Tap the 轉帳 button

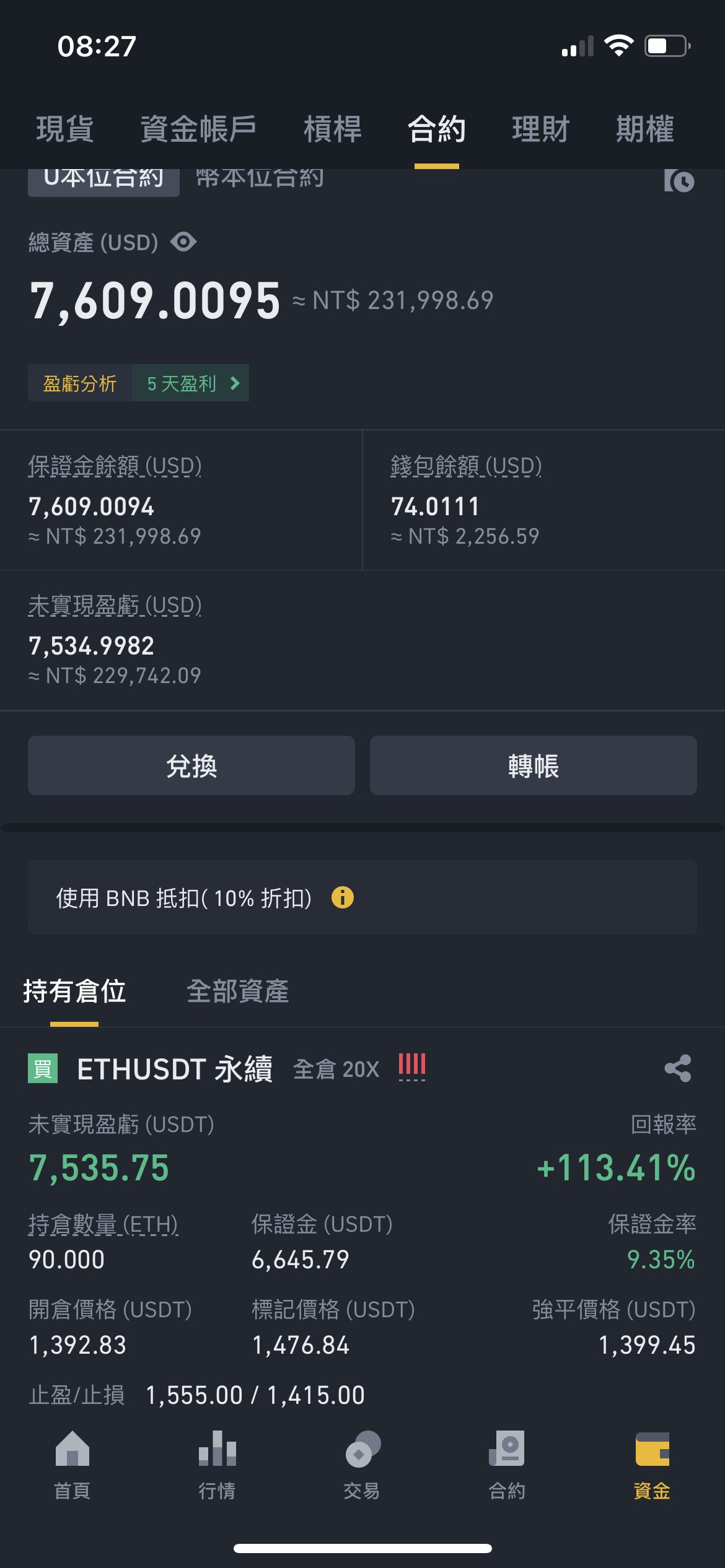tap(534, 765)
